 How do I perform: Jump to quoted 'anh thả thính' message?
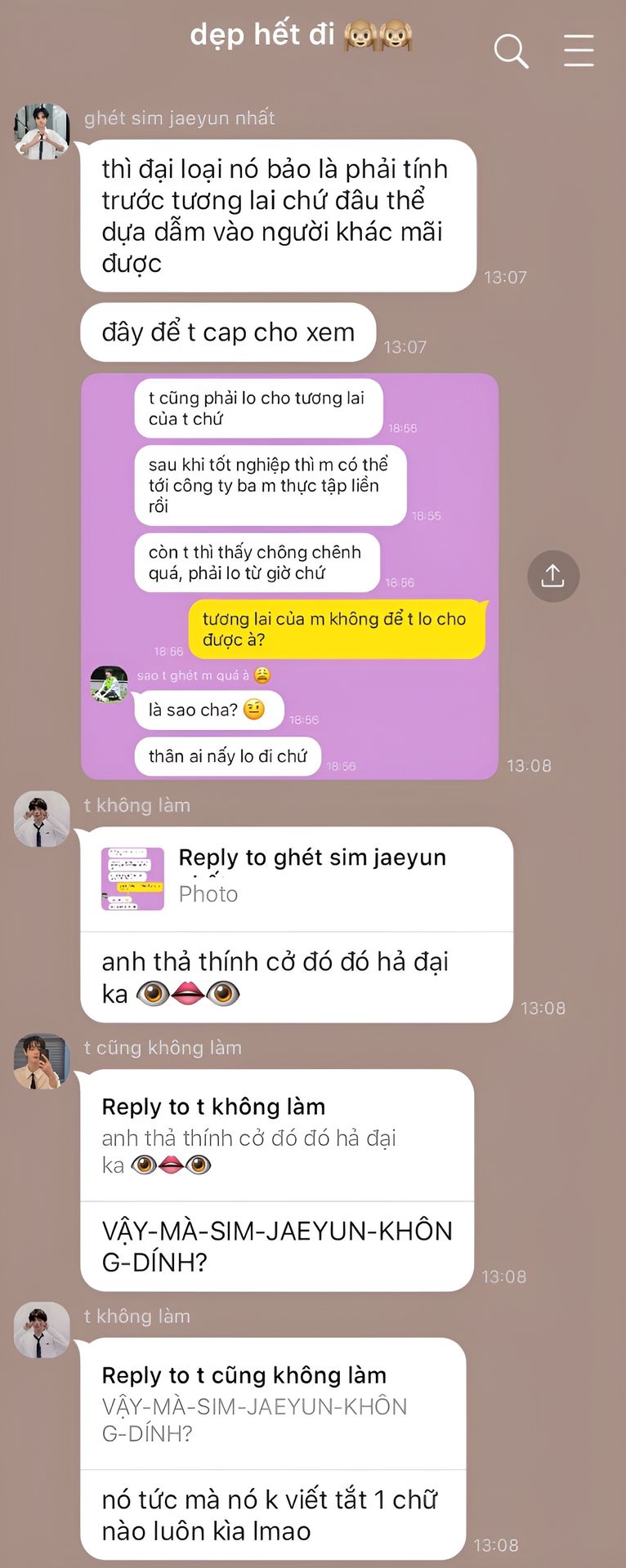(x=276, y=1135)
